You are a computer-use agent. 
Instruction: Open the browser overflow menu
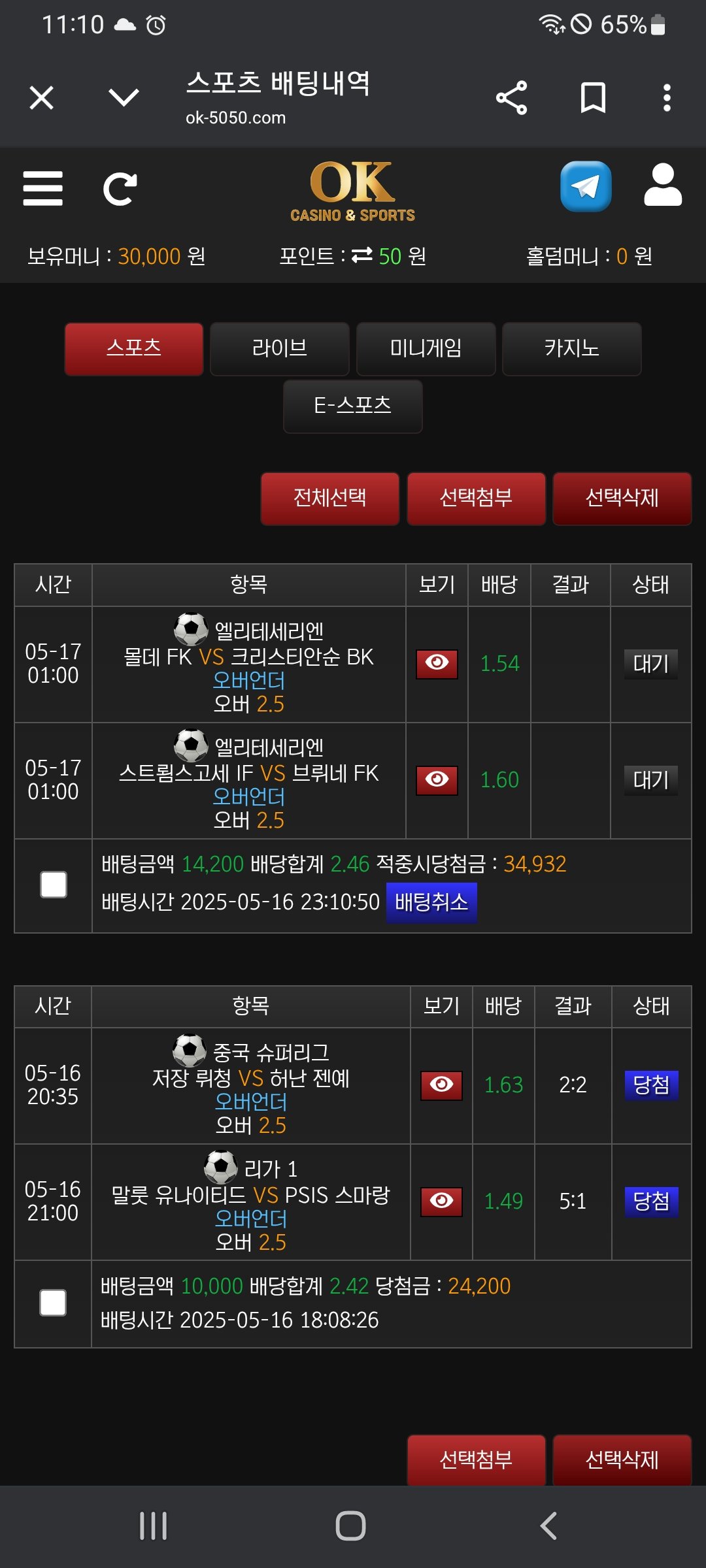tap(666, 98)
